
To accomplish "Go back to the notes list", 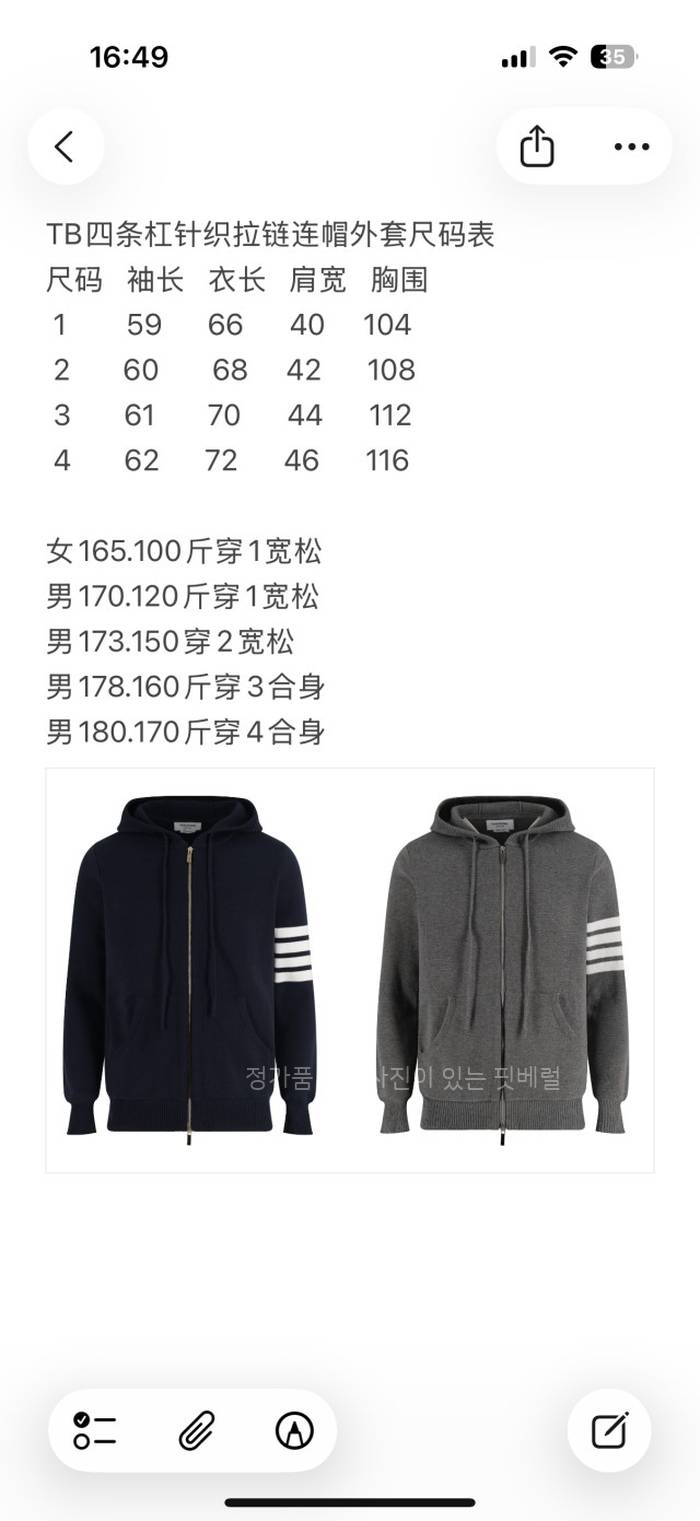I will [x=65, y=147].
